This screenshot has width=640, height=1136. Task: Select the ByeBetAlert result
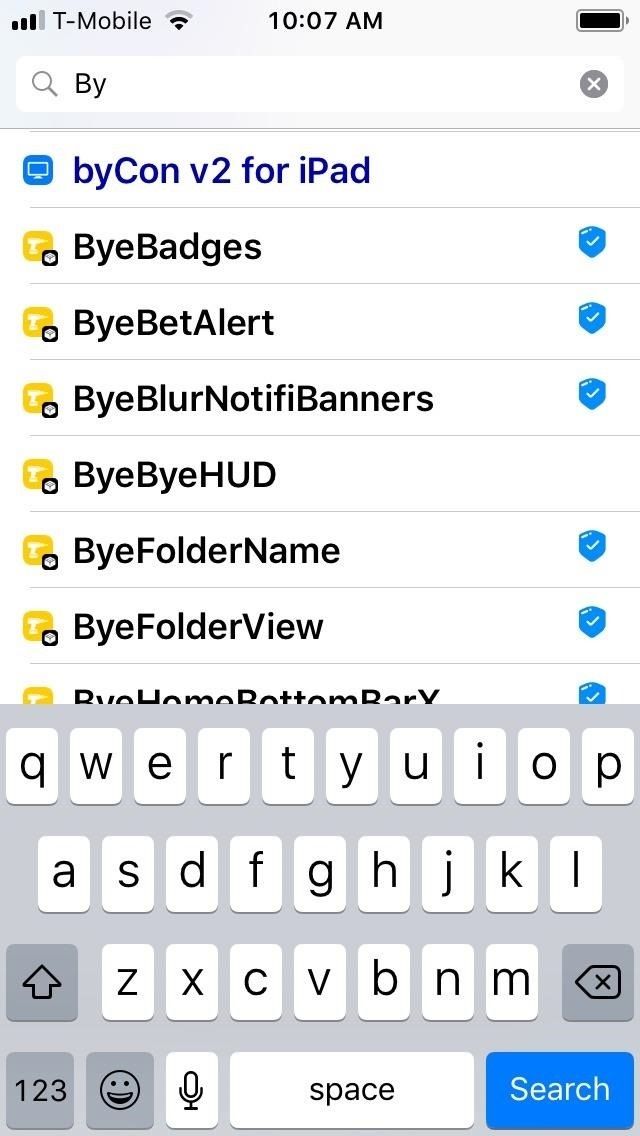(x=174, y=323)
